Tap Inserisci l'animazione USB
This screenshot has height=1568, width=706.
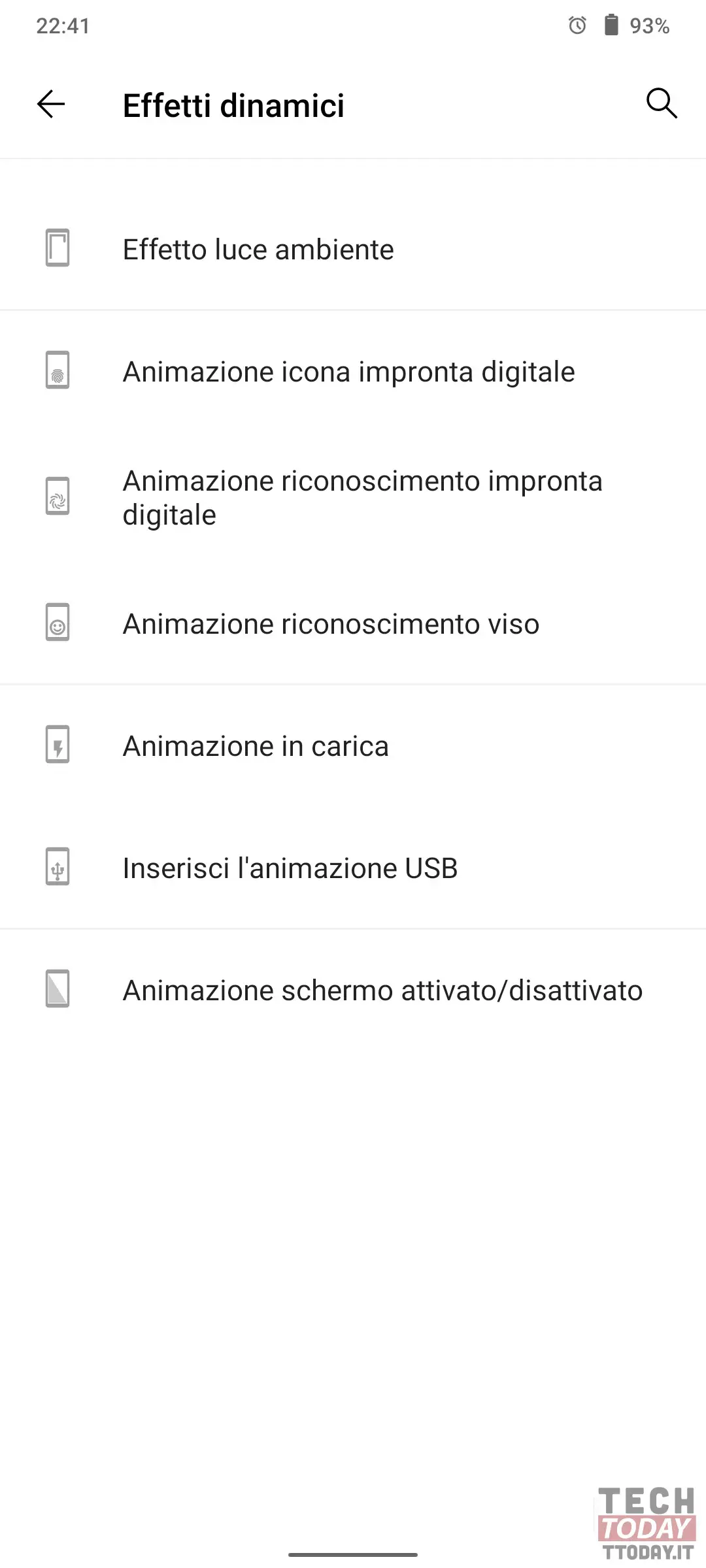click(x=353, y=868)
